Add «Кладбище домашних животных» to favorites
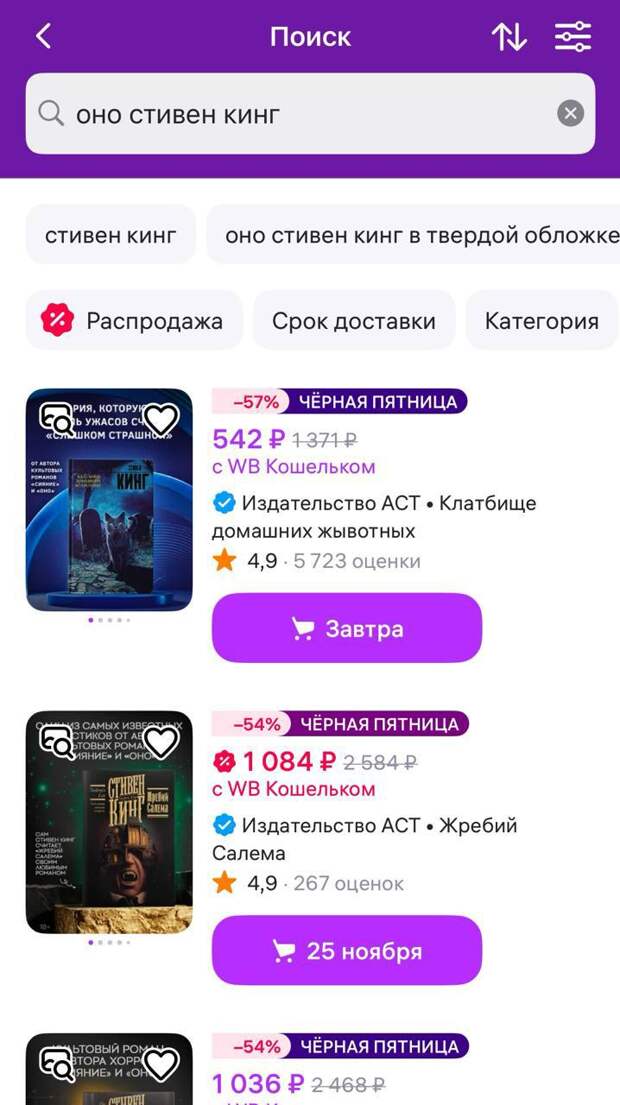This screenshot has width=620, height=1105. (x=161, y=419)
